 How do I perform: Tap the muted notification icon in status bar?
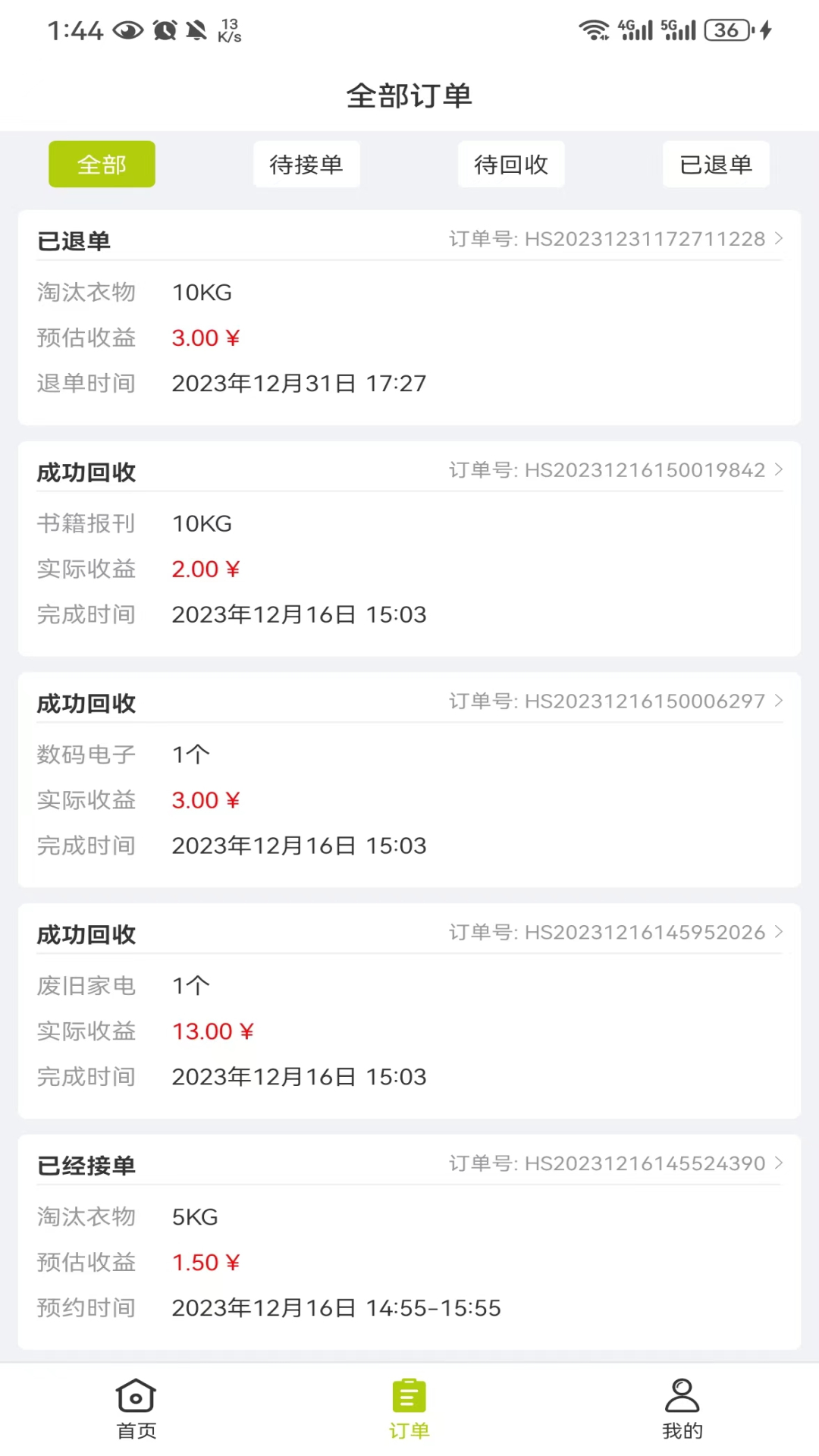[197, 30]
